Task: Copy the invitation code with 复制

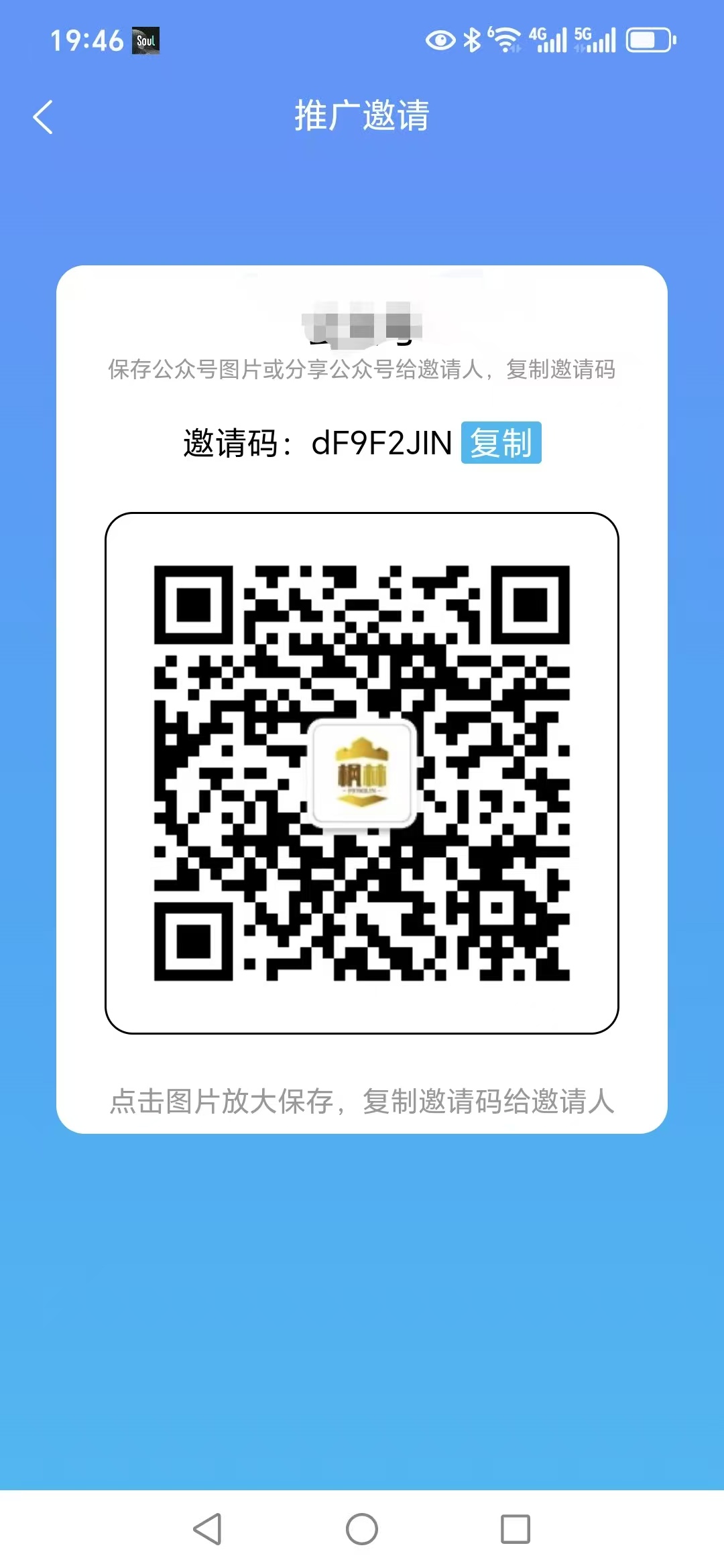Action: (501, 443)
